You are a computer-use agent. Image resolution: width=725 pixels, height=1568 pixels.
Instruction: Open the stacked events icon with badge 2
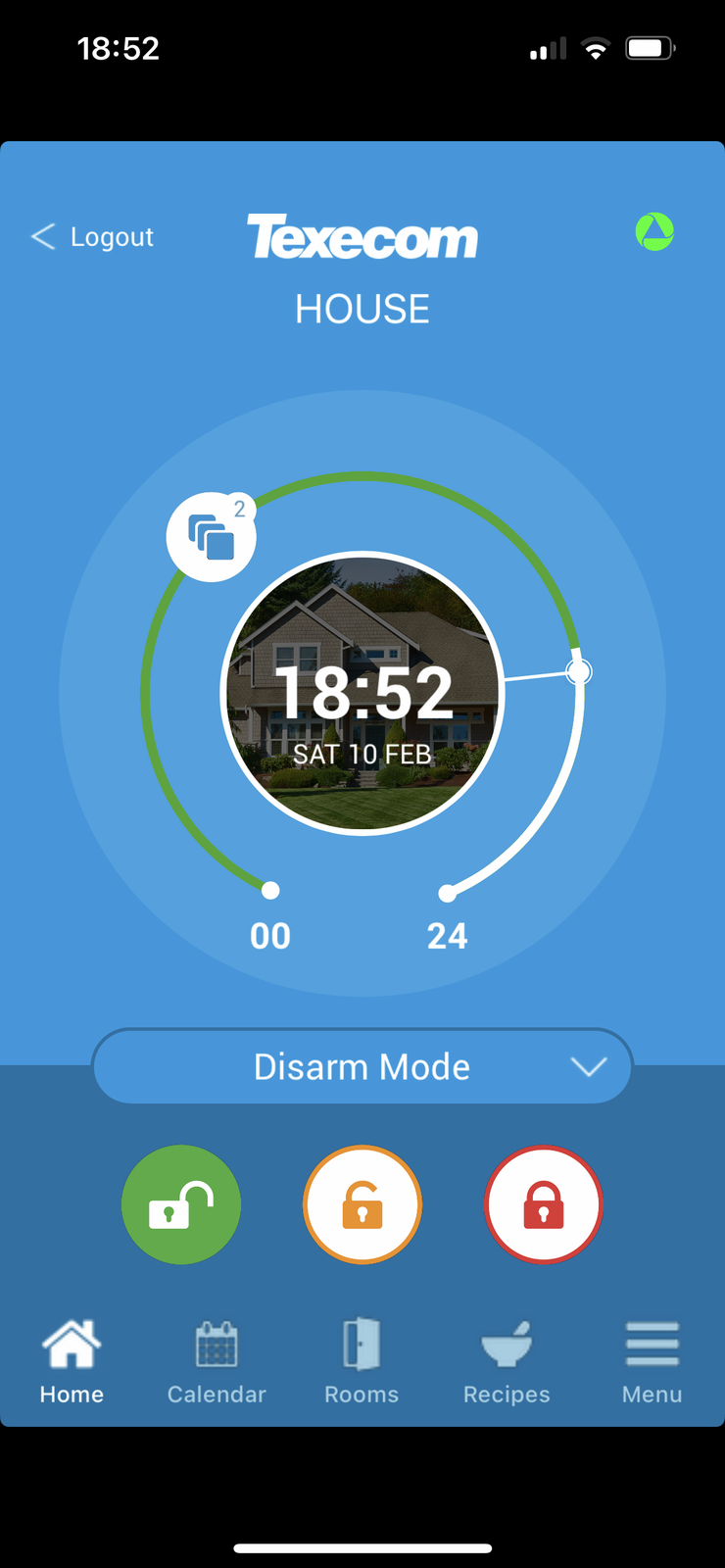coord(212,537)
